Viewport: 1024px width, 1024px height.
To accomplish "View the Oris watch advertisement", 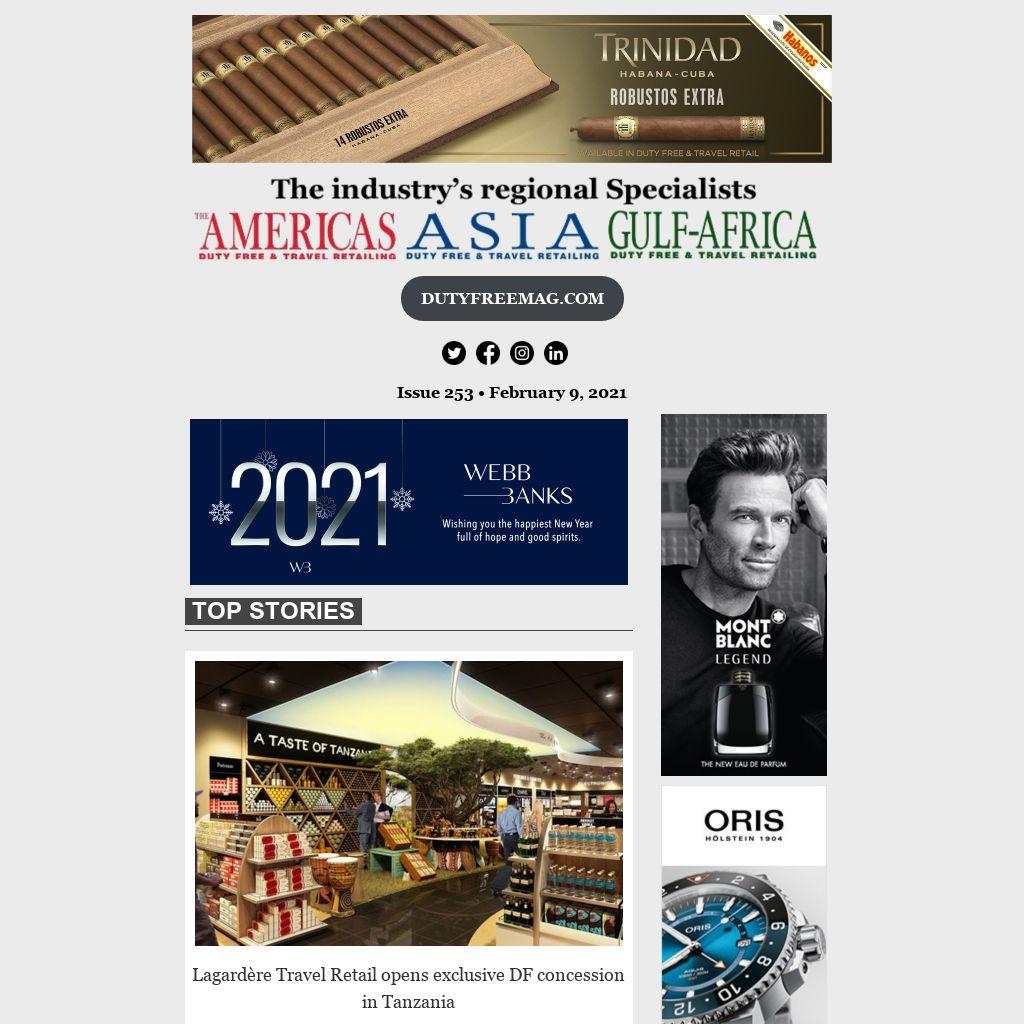I will (744, 904).
